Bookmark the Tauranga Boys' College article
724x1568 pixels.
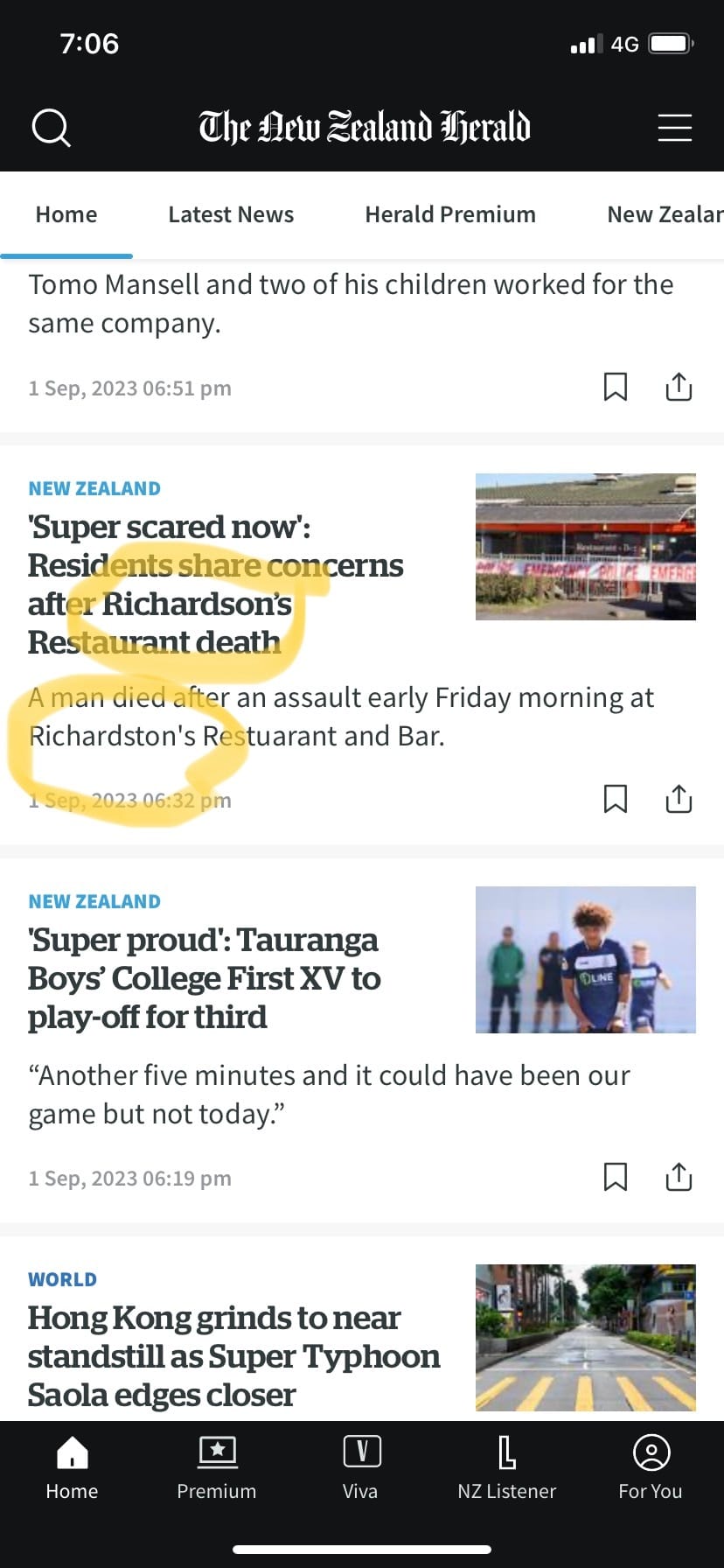(x=616, y=1177)
